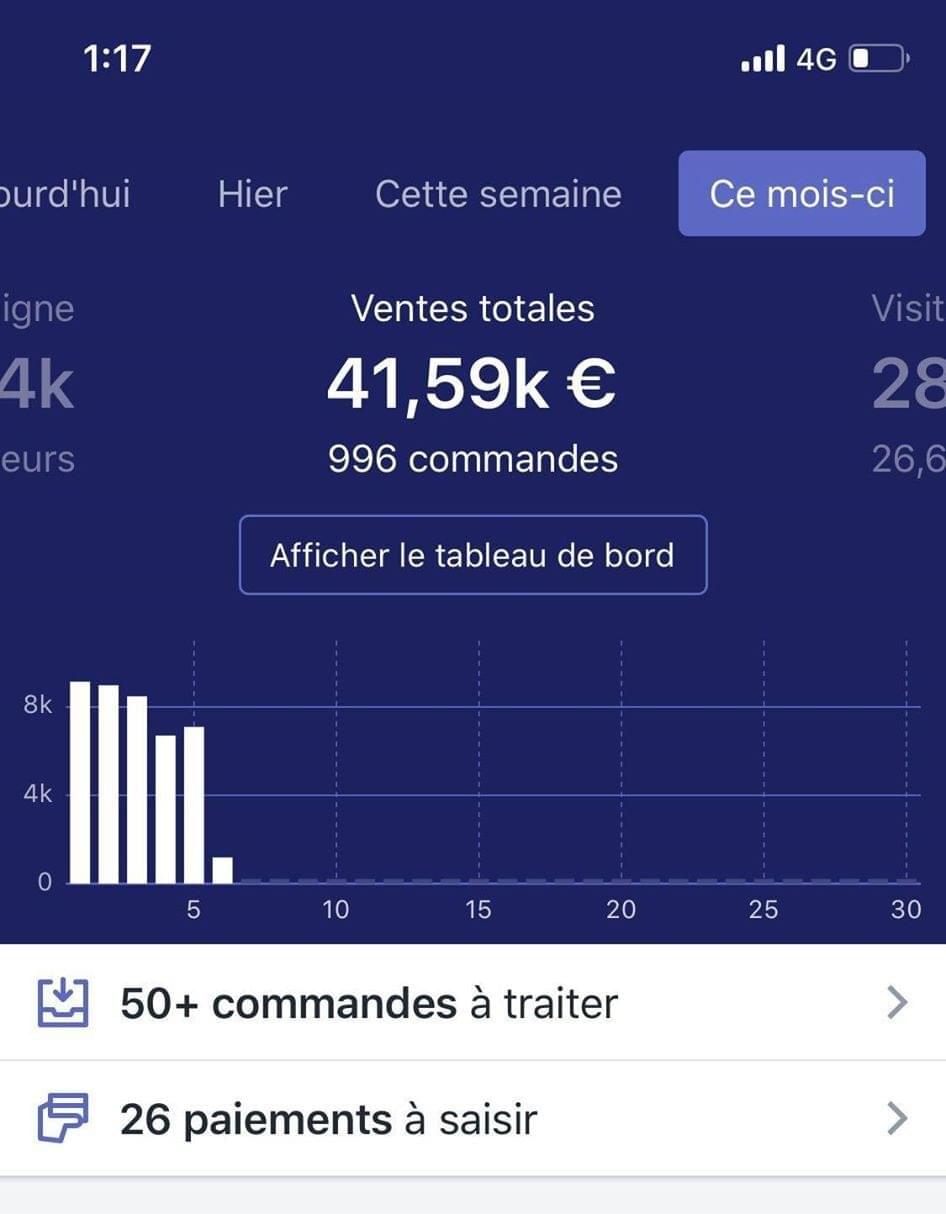Select the Ce mois-ci period
946x1214 pixels.
click(801, 194)
